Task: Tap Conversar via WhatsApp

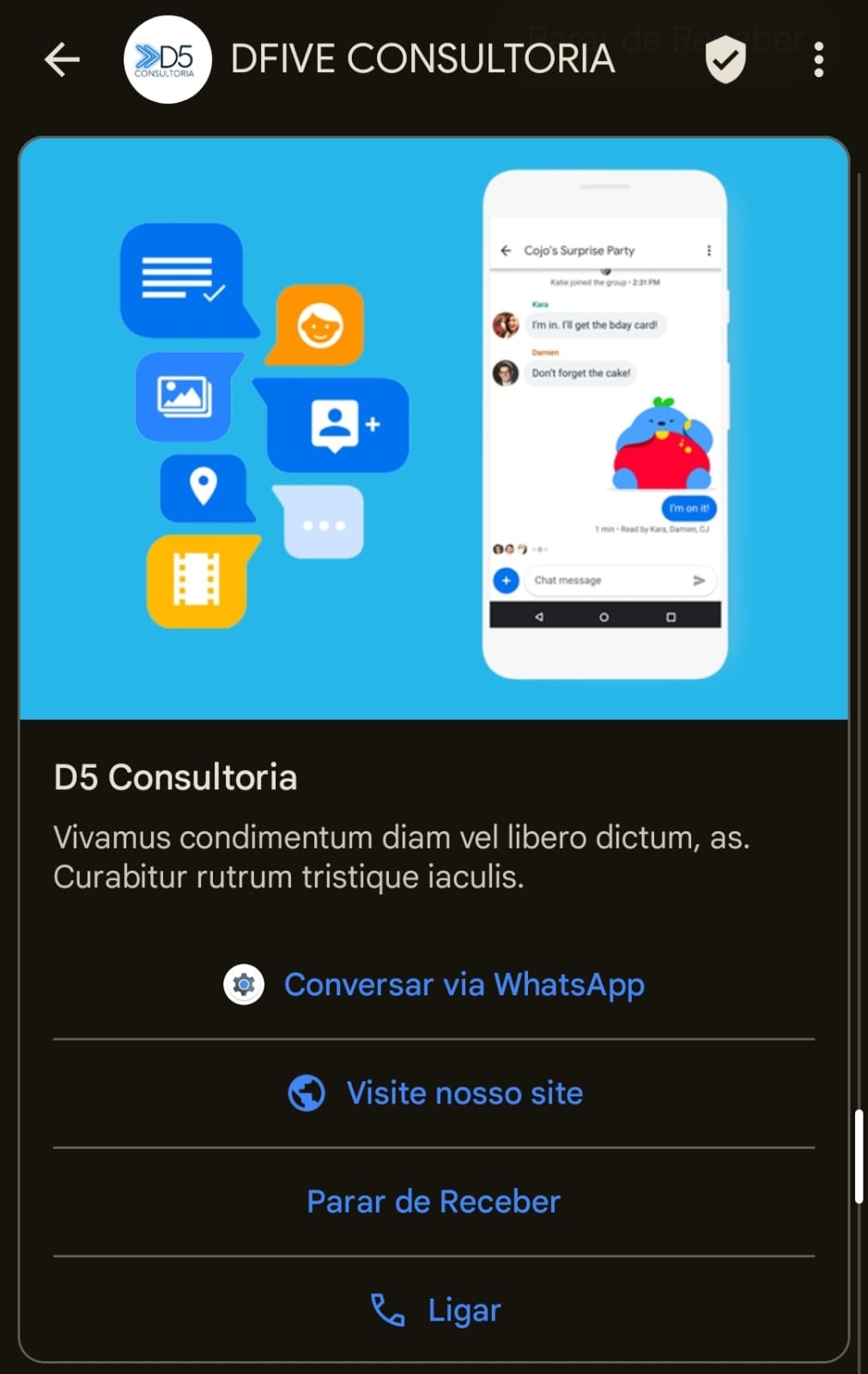Action: pyautogui.click(x=434, y=985)
